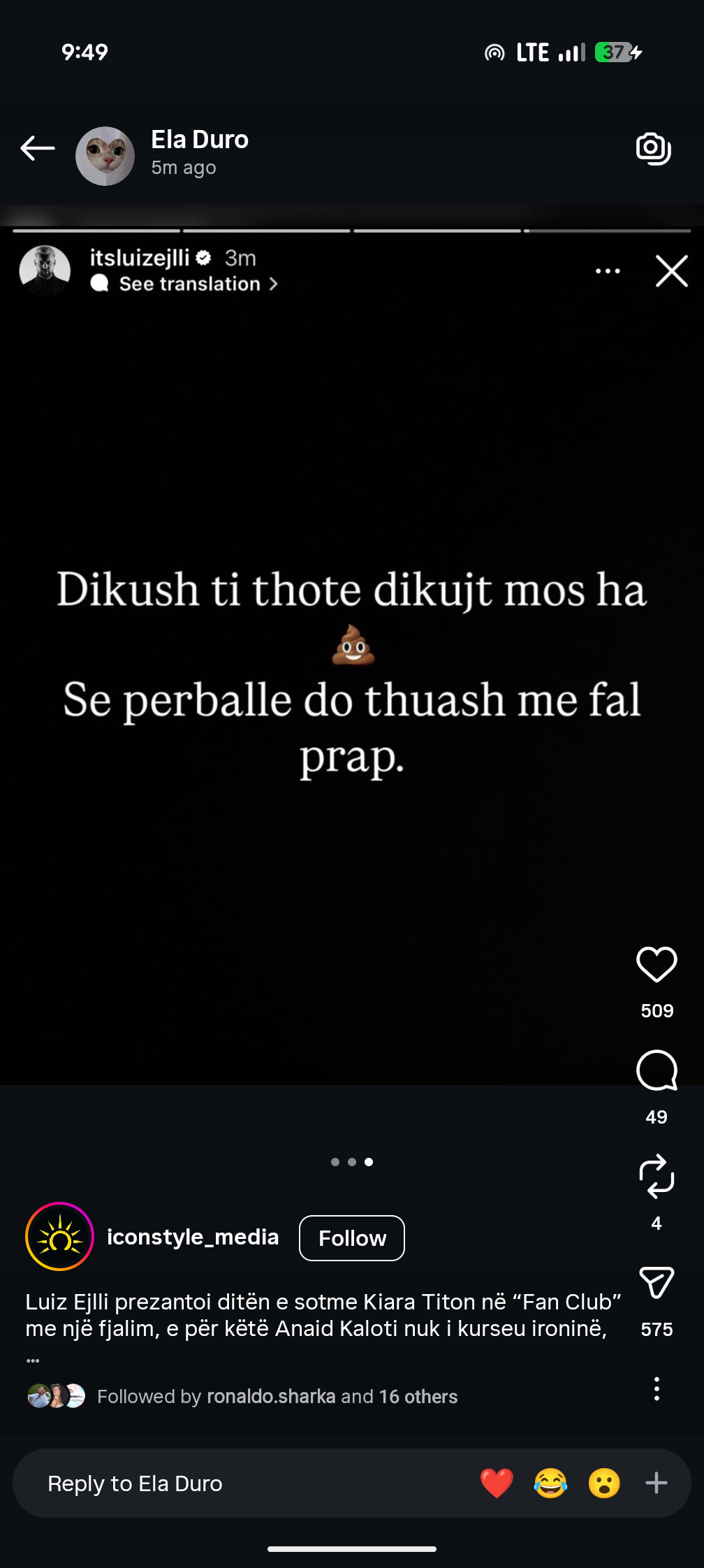Expand the caption with the ellipsis
The image size is (704, 1568).
[33, 1360]
